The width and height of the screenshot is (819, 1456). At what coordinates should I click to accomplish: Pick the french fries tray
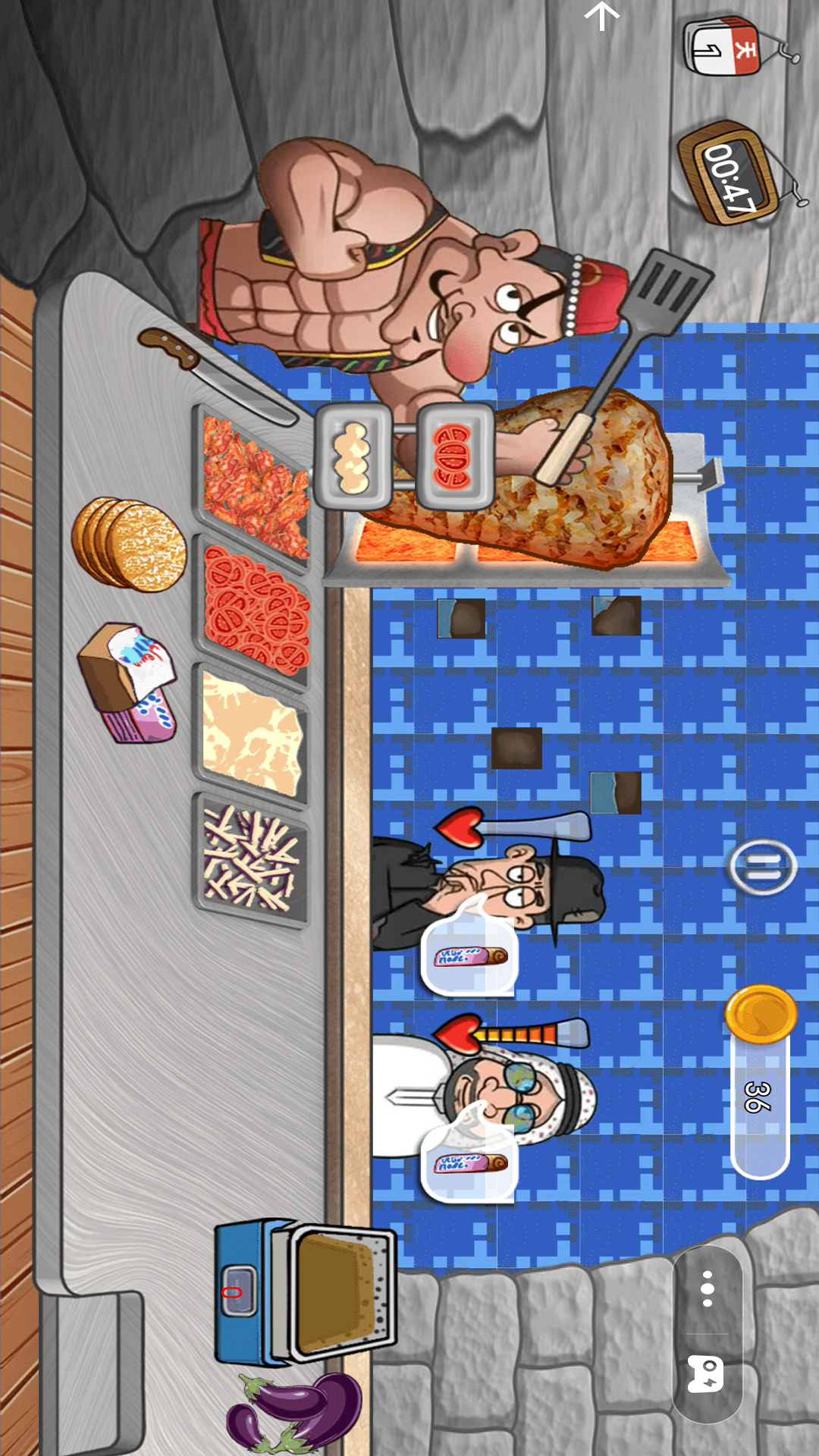[x=253, y=859]
